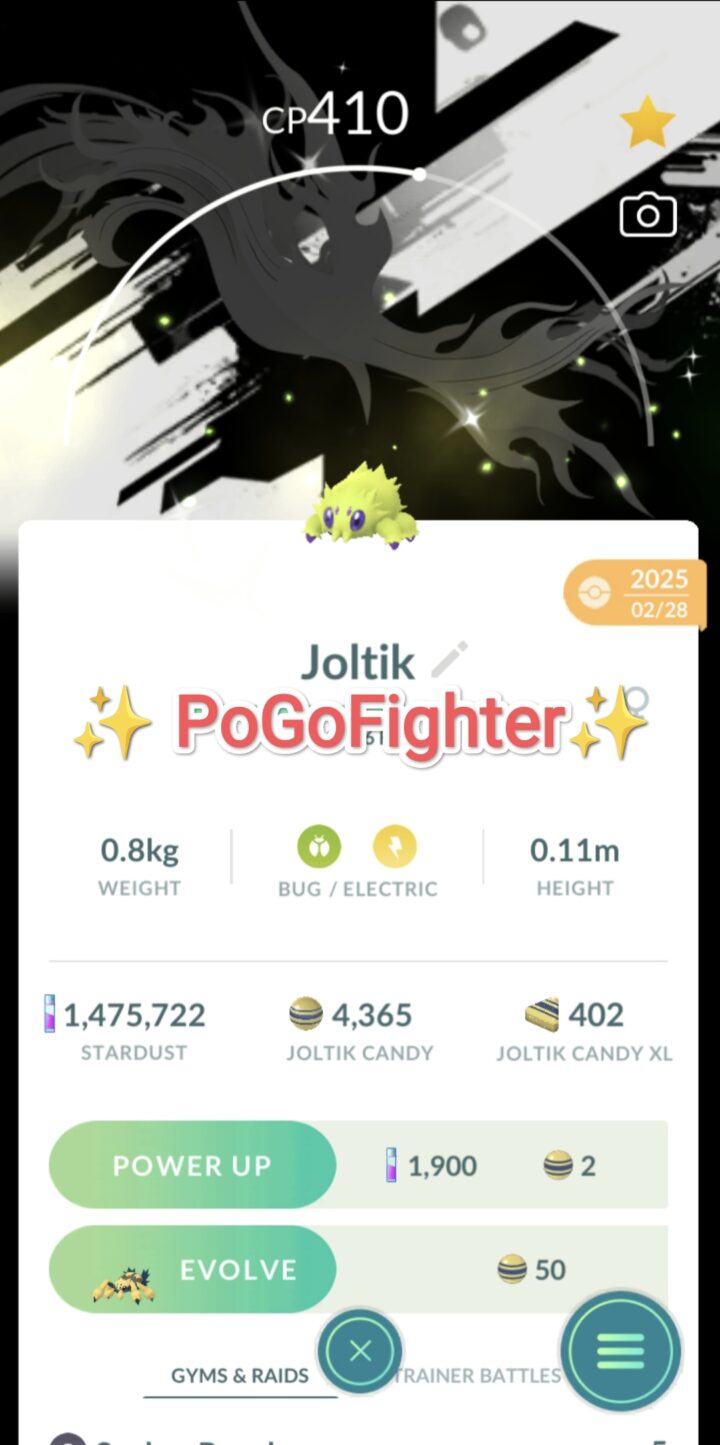Toggle the favorite star for Joltik
The height and width of the screenshot is (1445, 720).
coord(648,122)
